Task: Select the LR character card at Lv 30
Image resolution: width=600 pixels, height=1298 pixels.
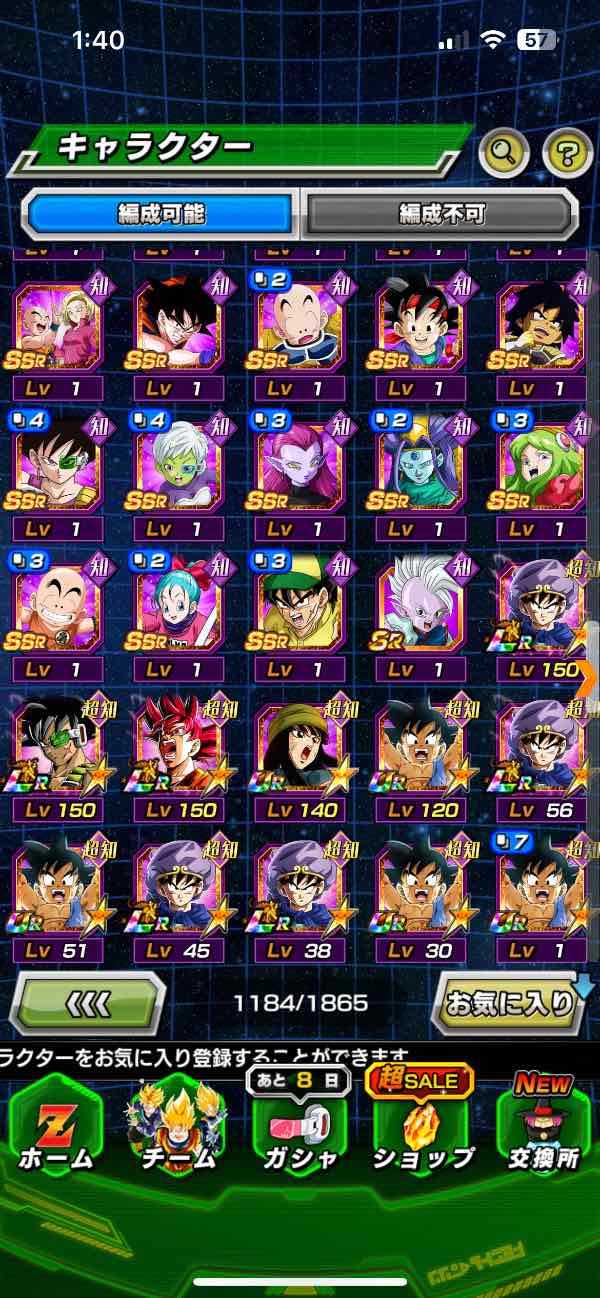Action: pos(421,890)
